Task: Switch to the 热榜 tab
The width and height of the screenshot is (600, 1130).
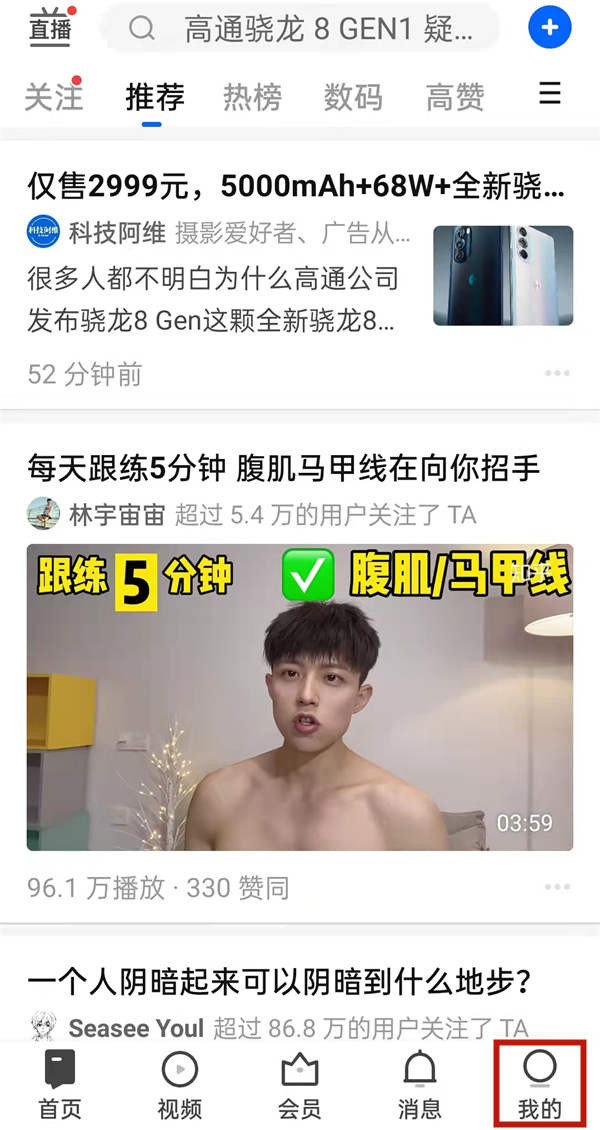Action: (x=253, y=97)
